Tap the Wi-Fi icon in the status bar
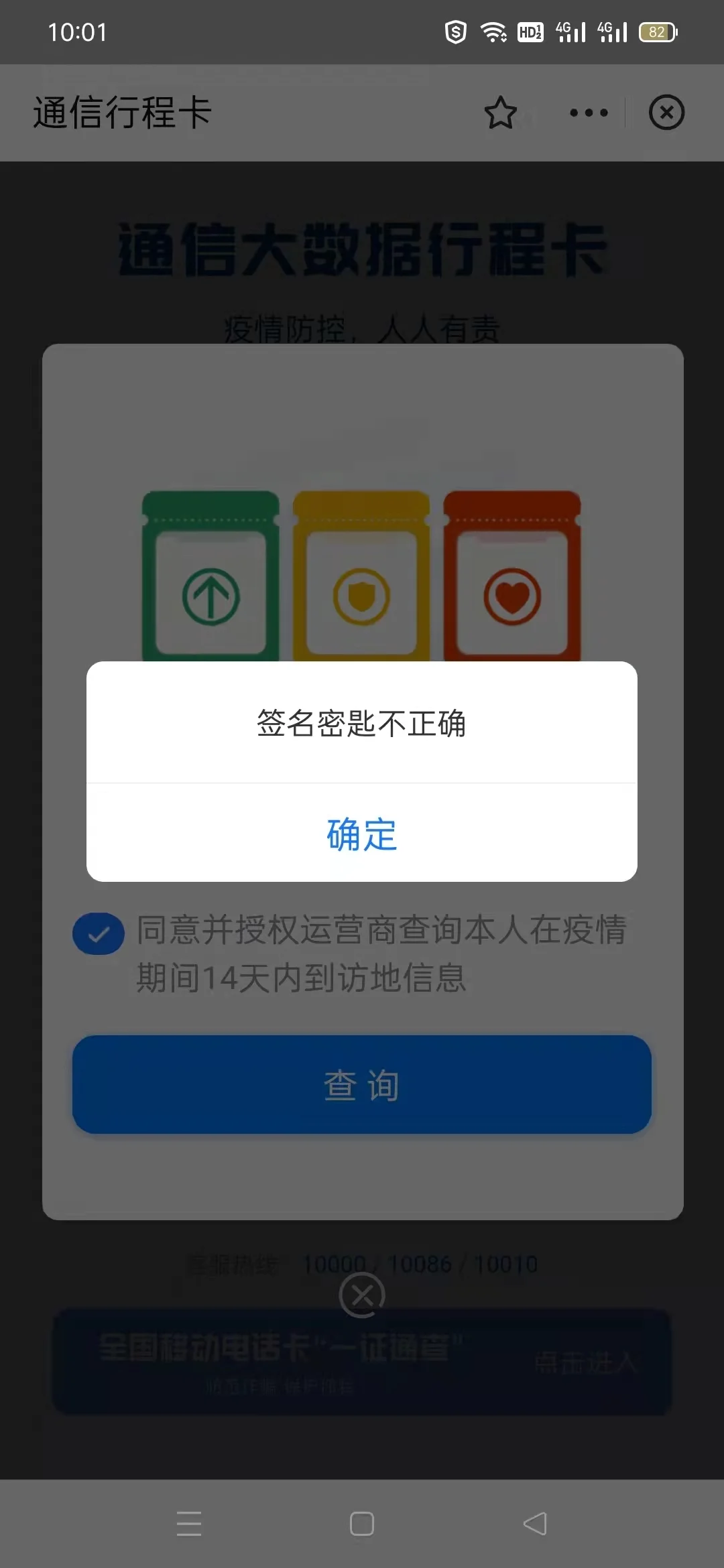Viewport: 724px width, 1568px height. [x=494, y=31]
